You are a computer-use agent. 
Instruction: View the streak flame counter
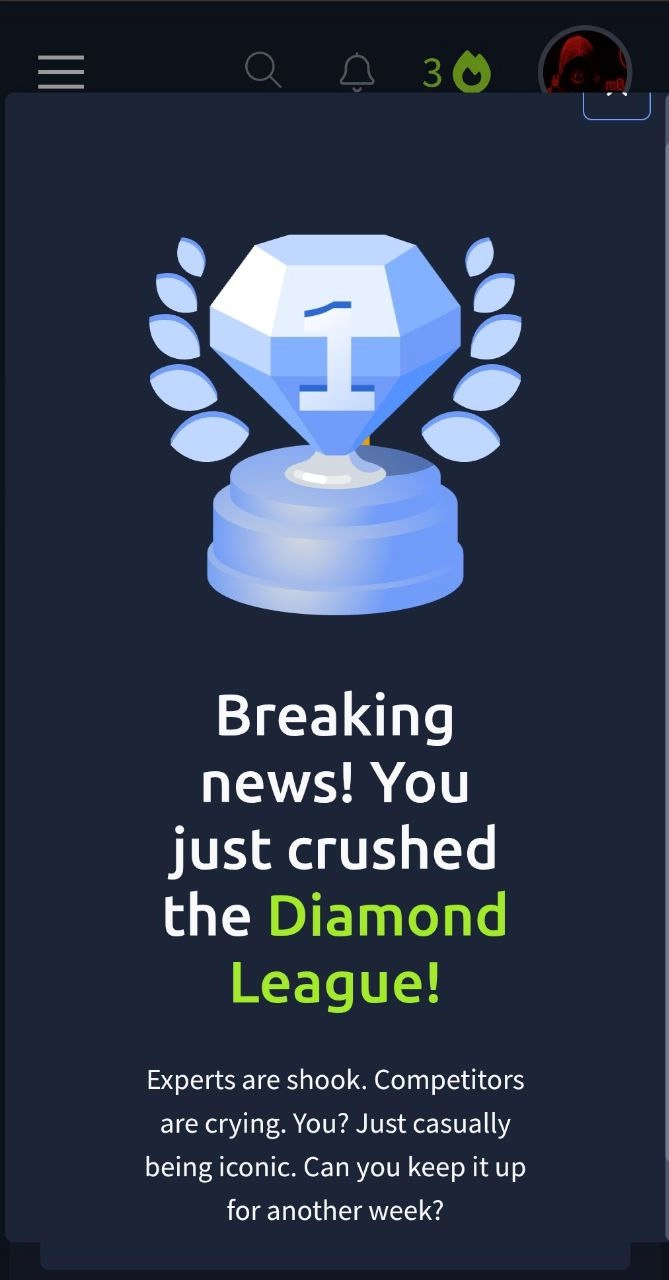coord(457,73)
